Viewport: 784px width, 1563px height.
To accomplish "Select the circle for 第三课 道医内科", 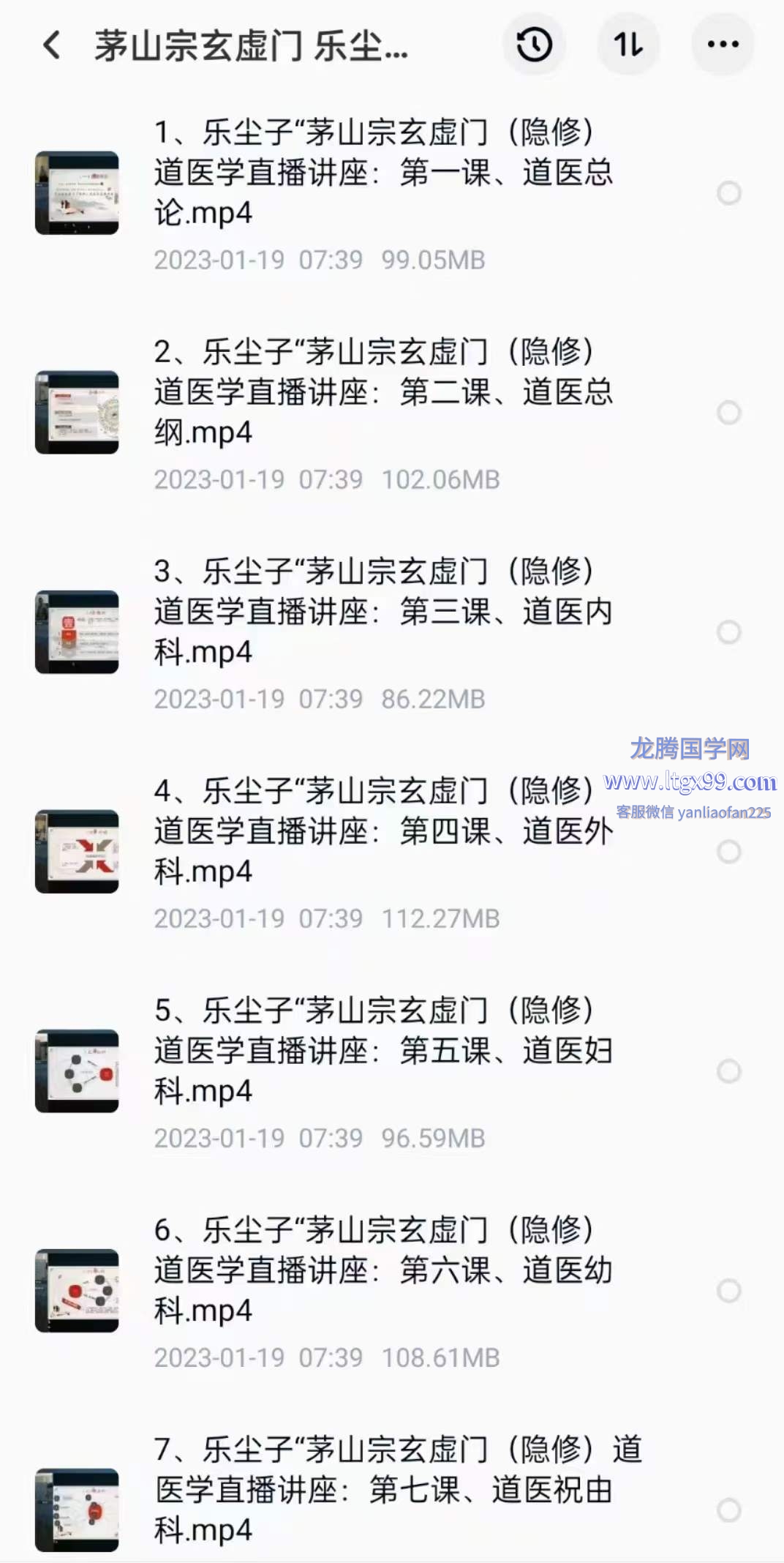I will click(728, 632).
